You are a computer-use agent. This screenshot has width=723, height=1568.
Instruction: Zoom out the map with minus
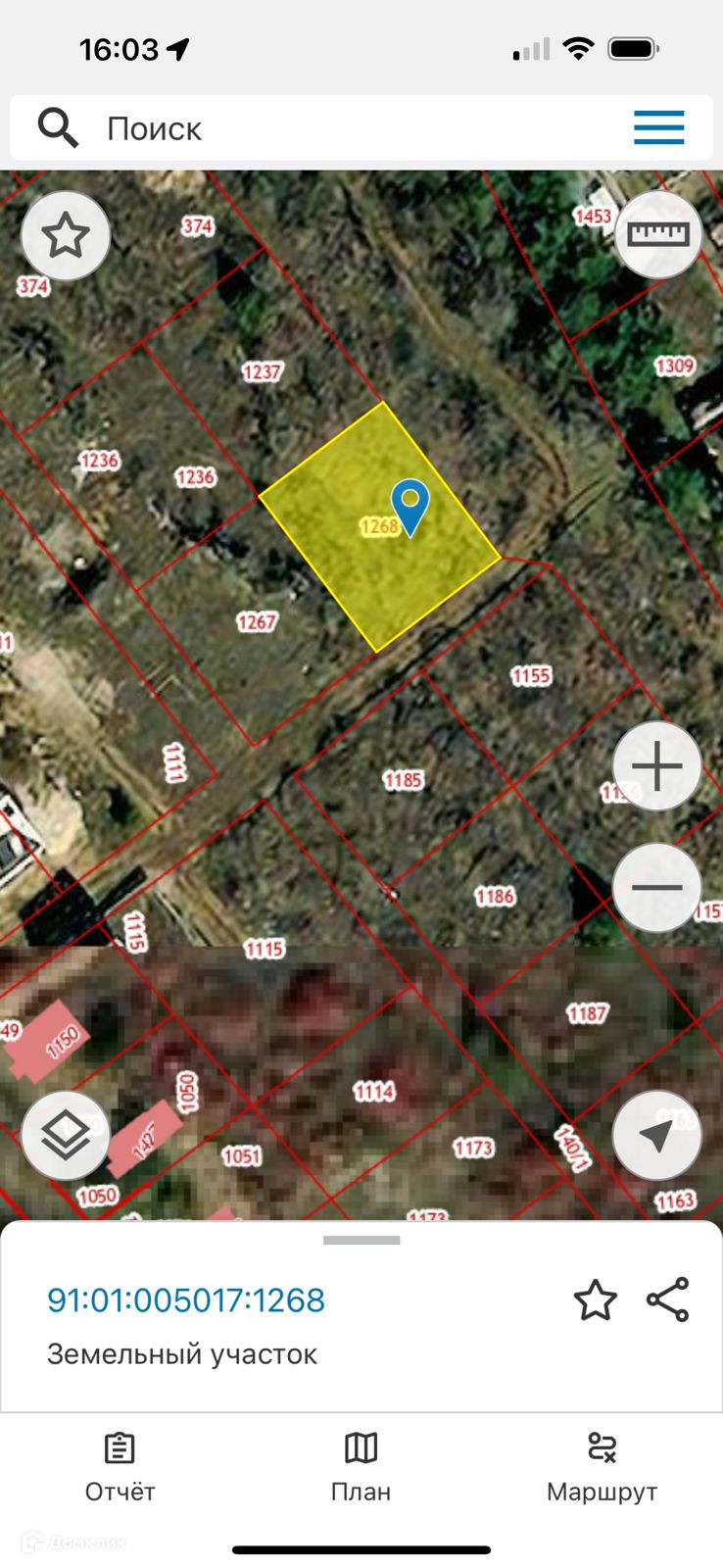pyautogui.click(x=657, y=888)
